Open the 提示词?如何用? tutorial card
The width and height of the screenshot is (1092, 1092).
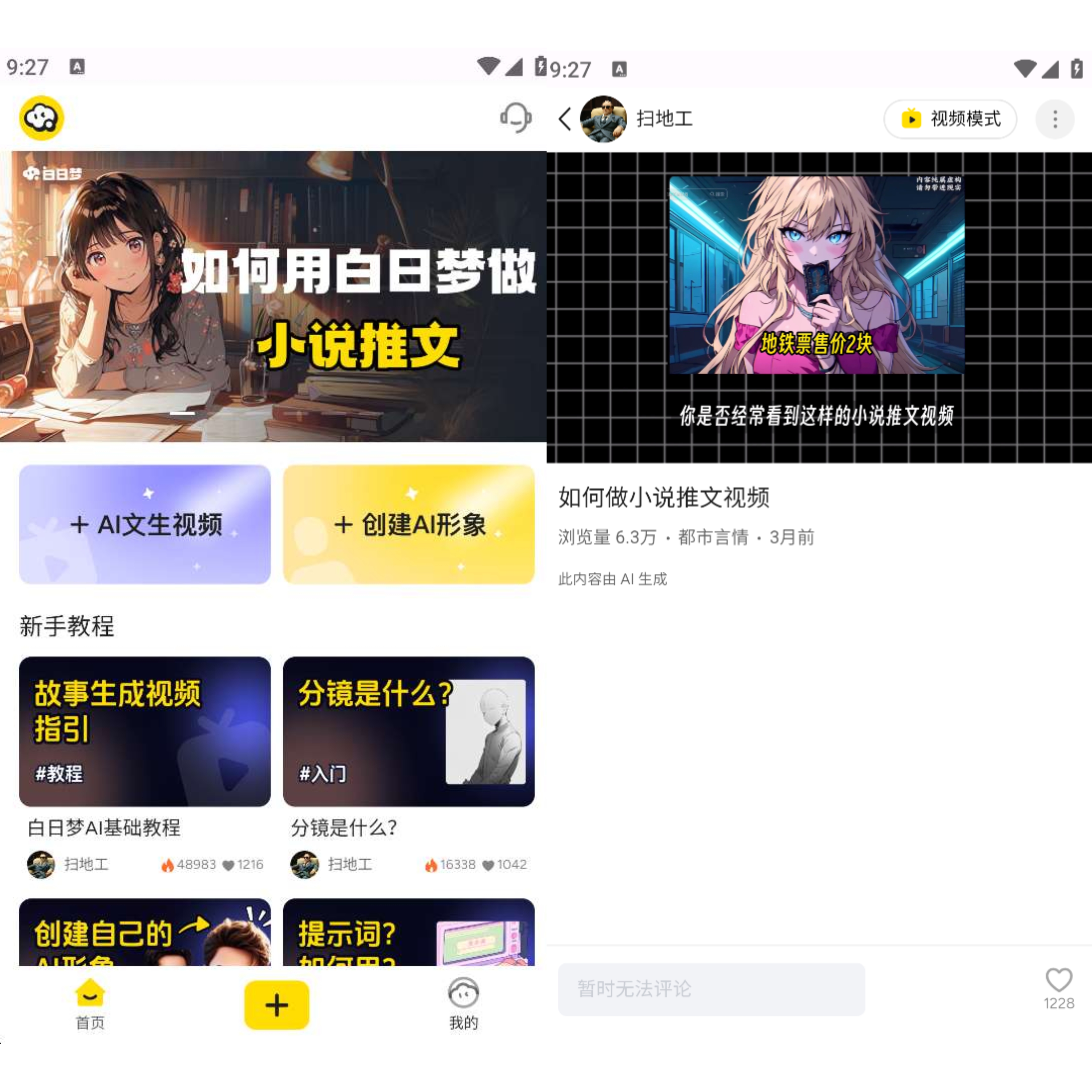pyautogui.click(x=409, y=933)
